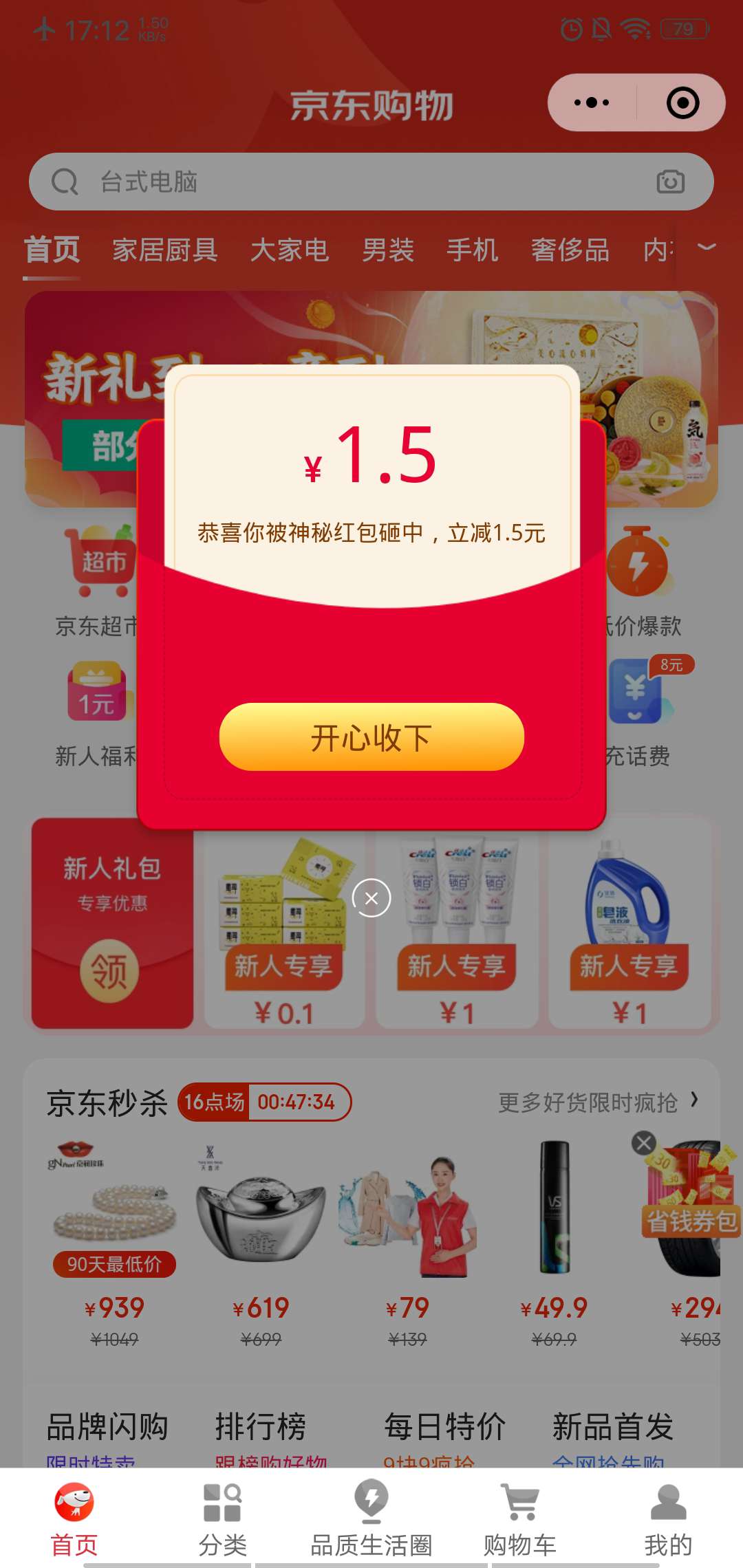Close the red envelope popup
This screenshot has width=743, height=1568.
[x=371, y=898]
